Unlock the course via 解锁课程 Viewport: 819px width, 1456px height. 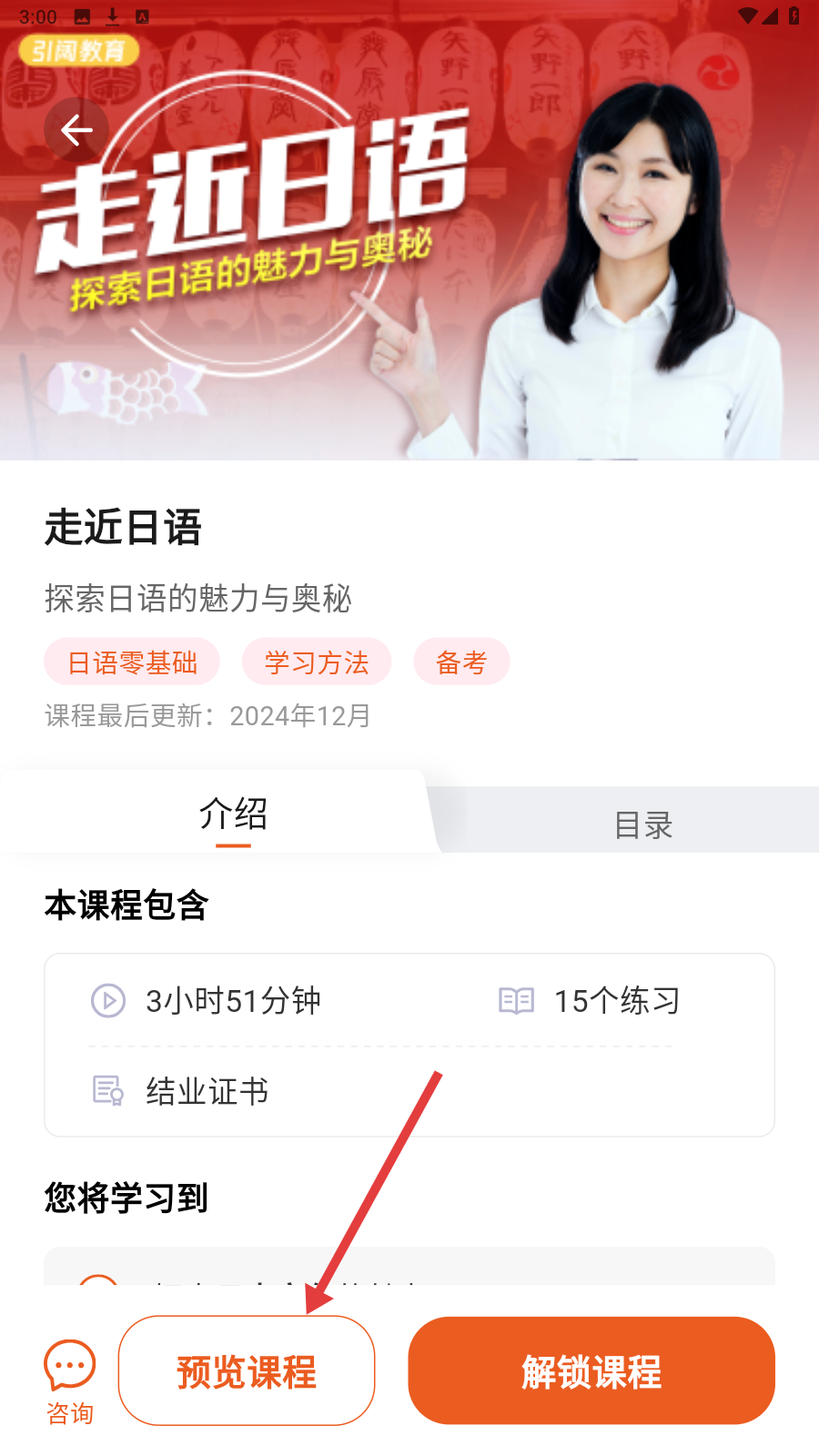pos(591,1371)
